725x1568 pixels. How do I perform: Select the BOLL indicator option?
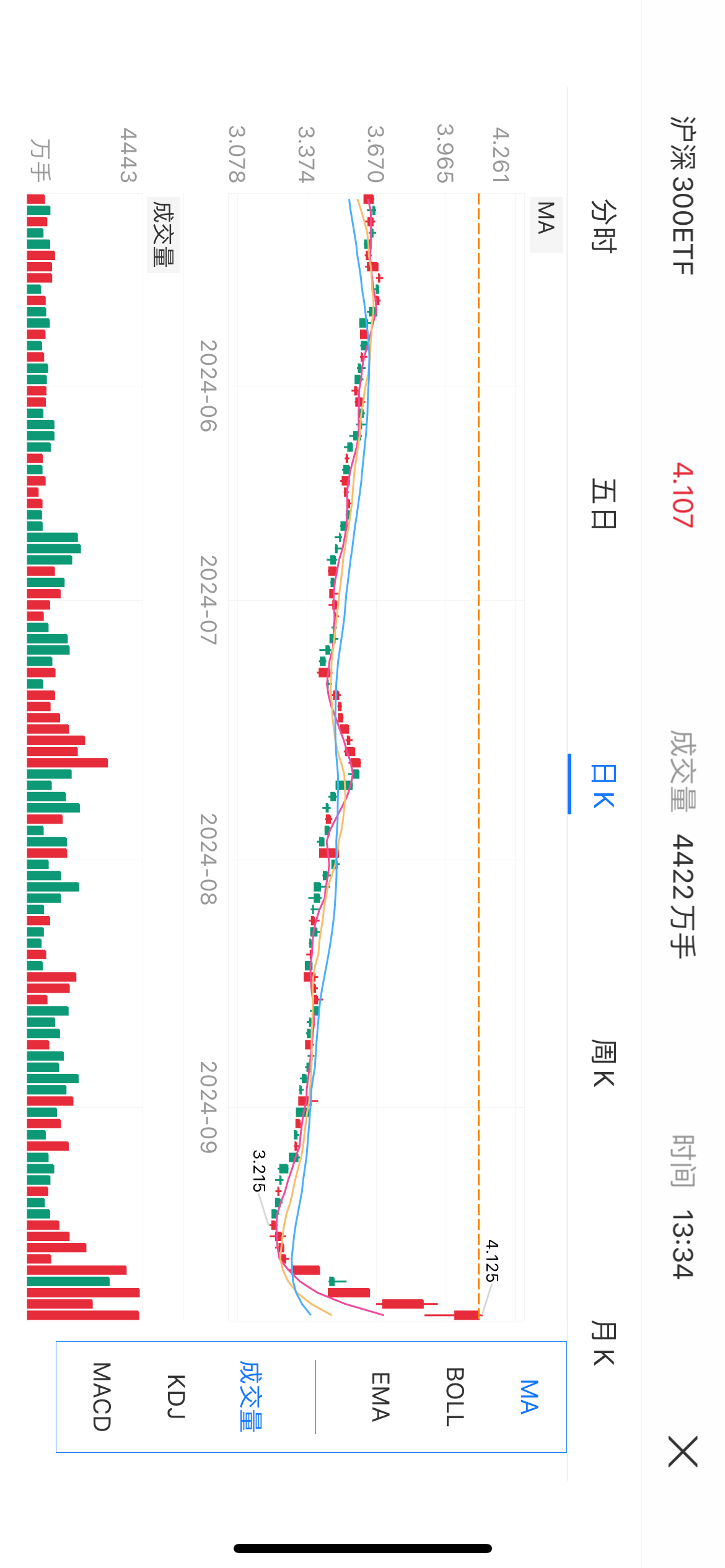[454, 1396]
